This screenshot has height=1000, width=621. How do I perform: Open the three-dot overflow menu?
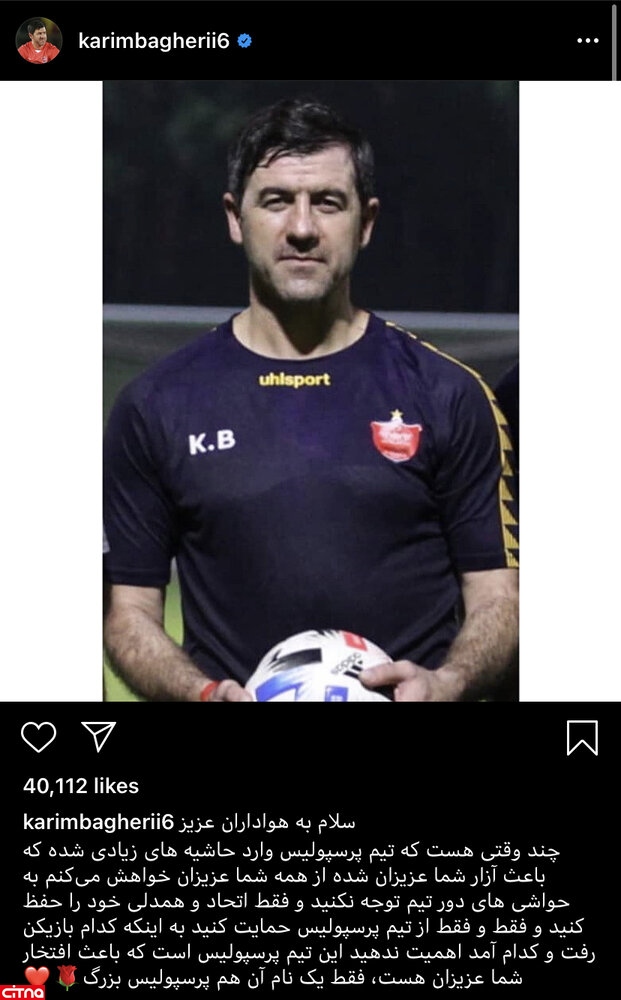coord(588,42)
